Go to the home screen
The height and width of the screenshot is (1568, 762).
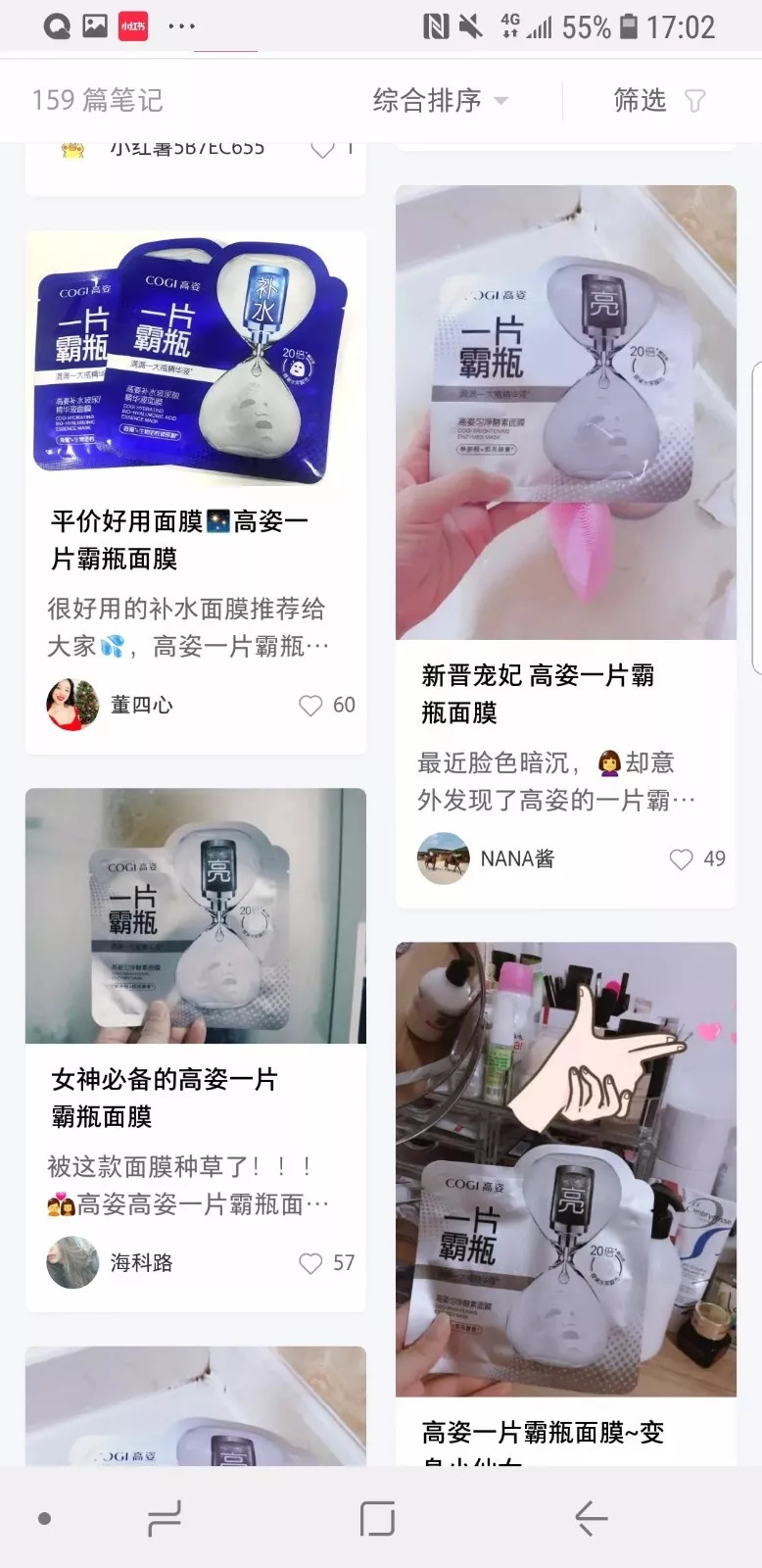377,1518
